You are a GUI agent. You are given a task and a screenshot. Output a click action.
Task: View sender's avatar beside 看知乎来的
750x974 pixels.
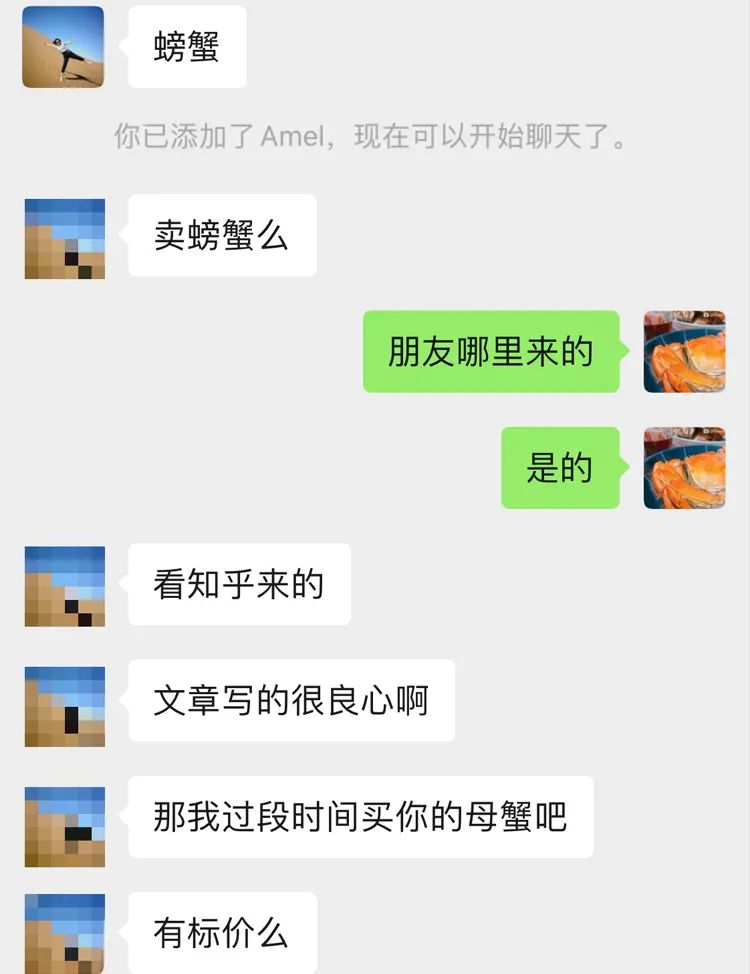64,586
